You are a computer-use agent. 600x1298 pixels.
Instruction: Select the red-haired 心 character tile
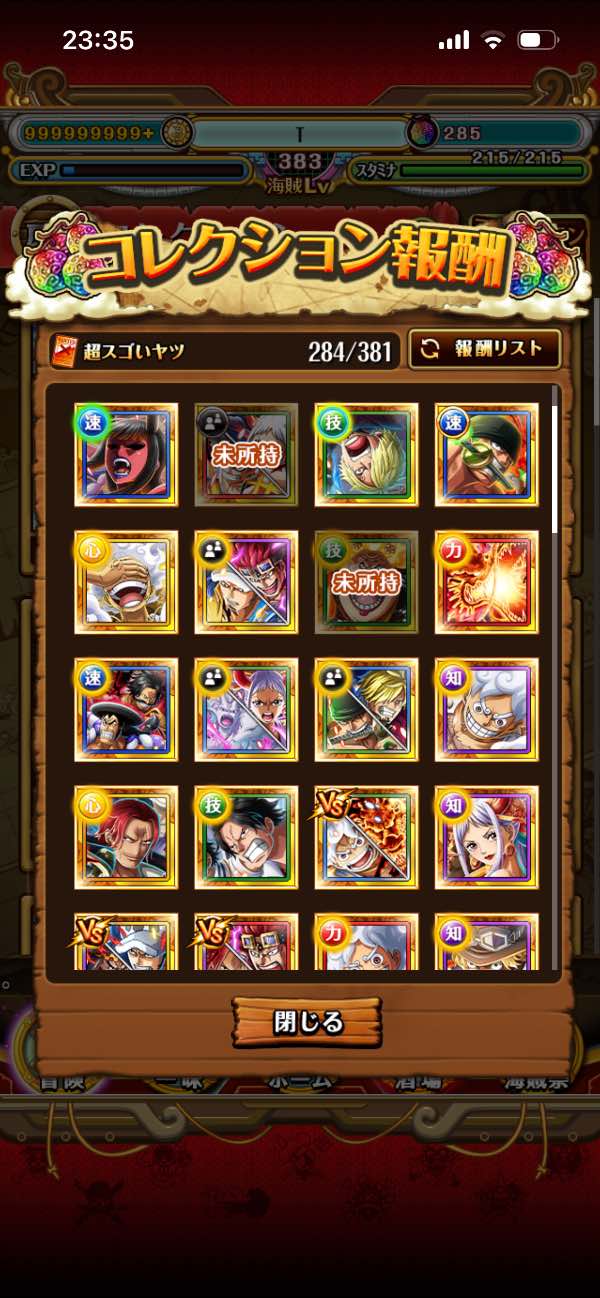pos(126,837)
